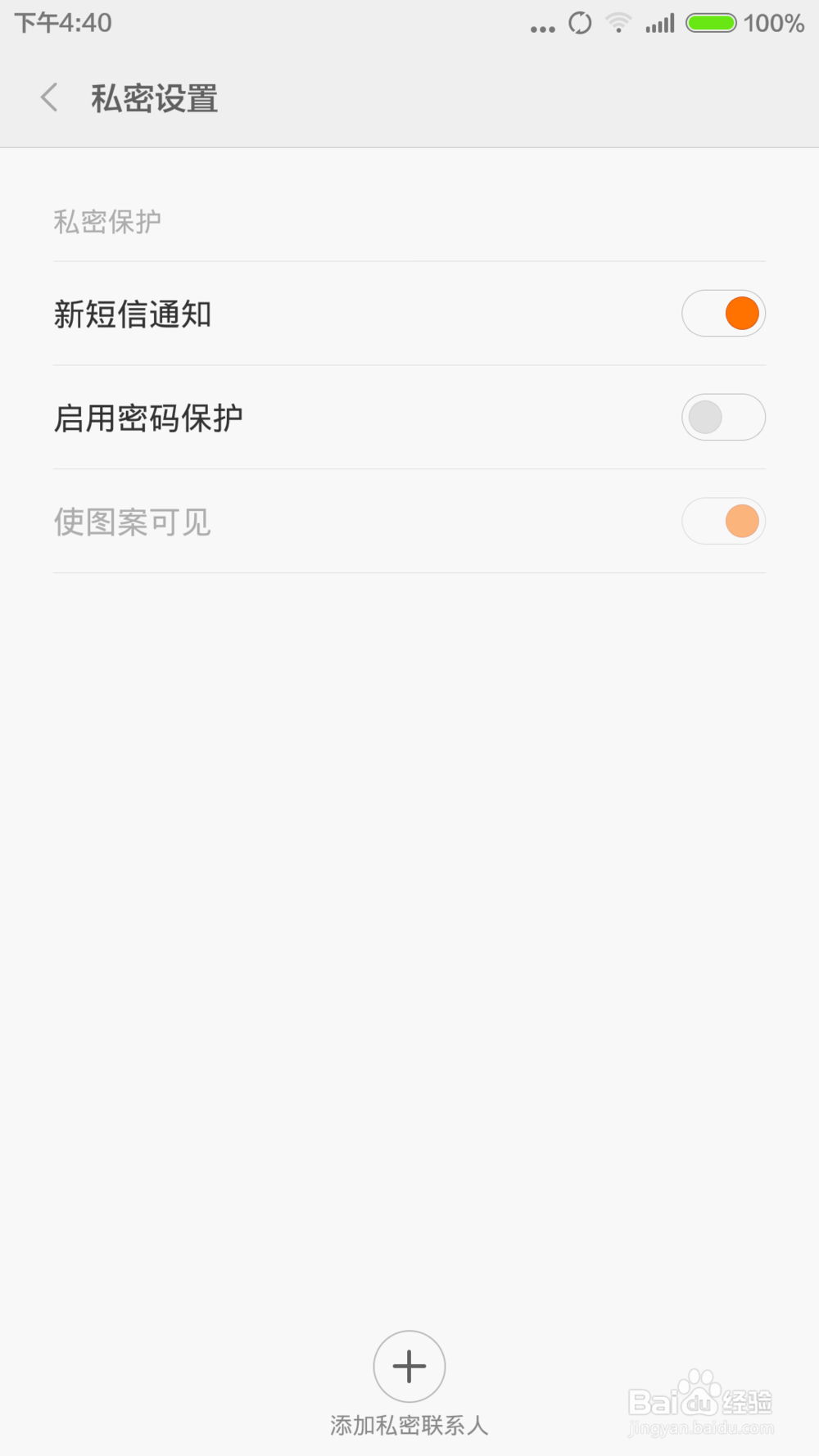Tap the back arrow to exit settings
The height and width of the screenshot is (1456, 819).
point(48,97)
